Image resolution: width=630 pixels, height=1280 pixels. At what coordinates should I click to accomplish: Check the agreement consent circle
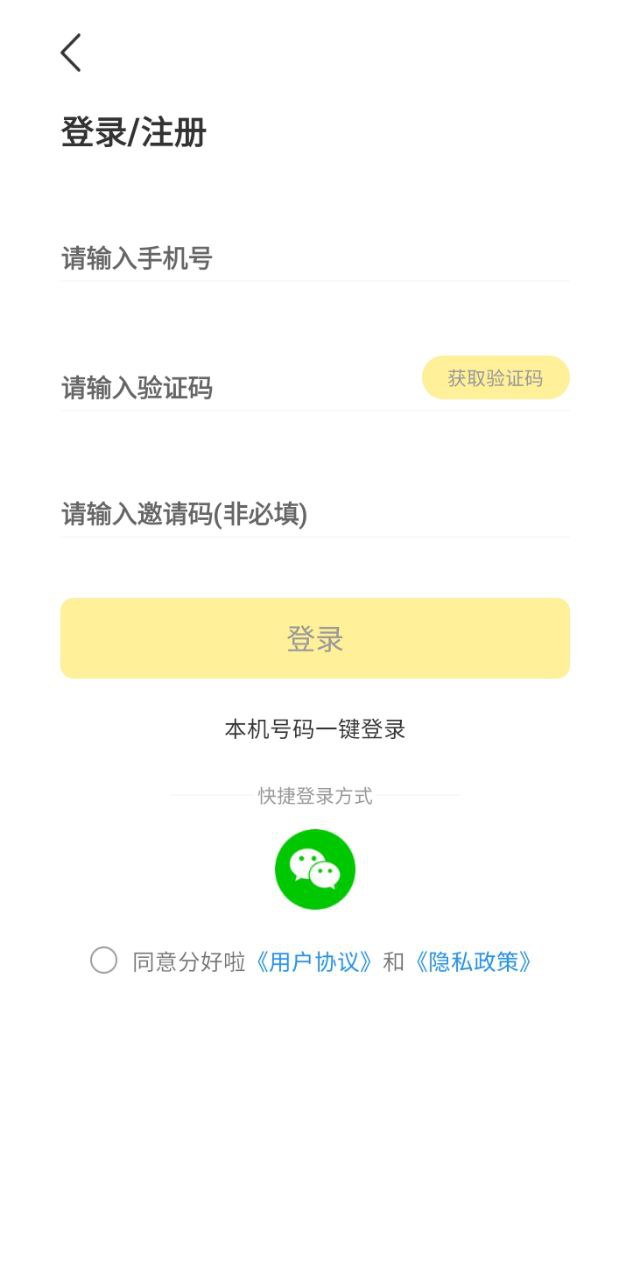pos(104,961)
